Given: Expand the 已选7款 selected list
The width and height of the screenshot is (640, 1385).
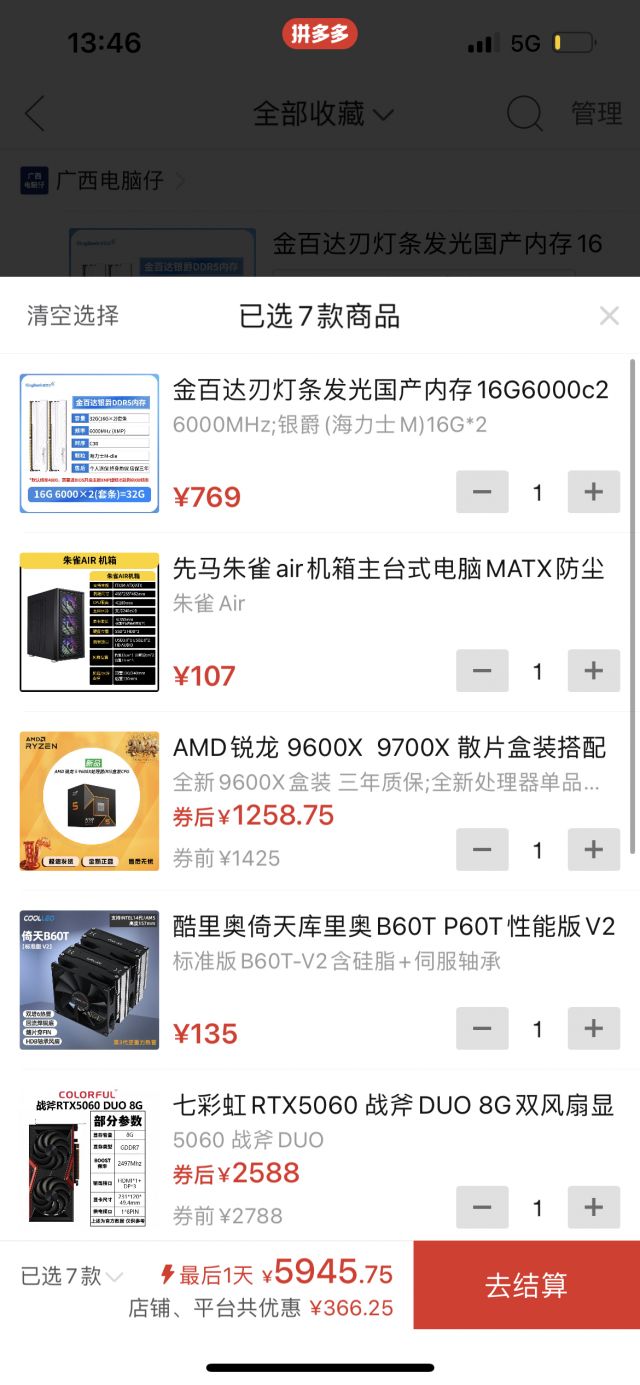Looking at the screenshot, I should tap(72, 1276).
